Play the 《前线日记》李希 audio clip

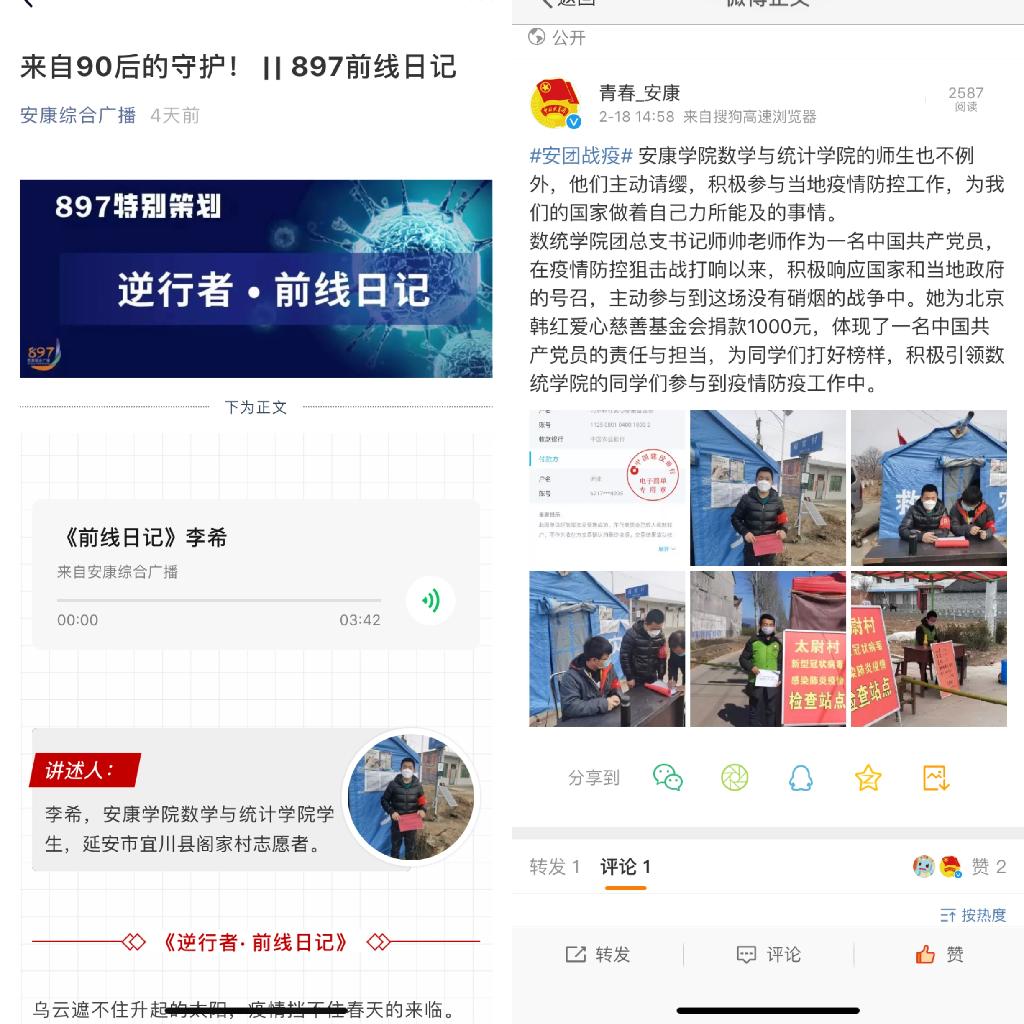pyautogui.click(x=431, y=601)
